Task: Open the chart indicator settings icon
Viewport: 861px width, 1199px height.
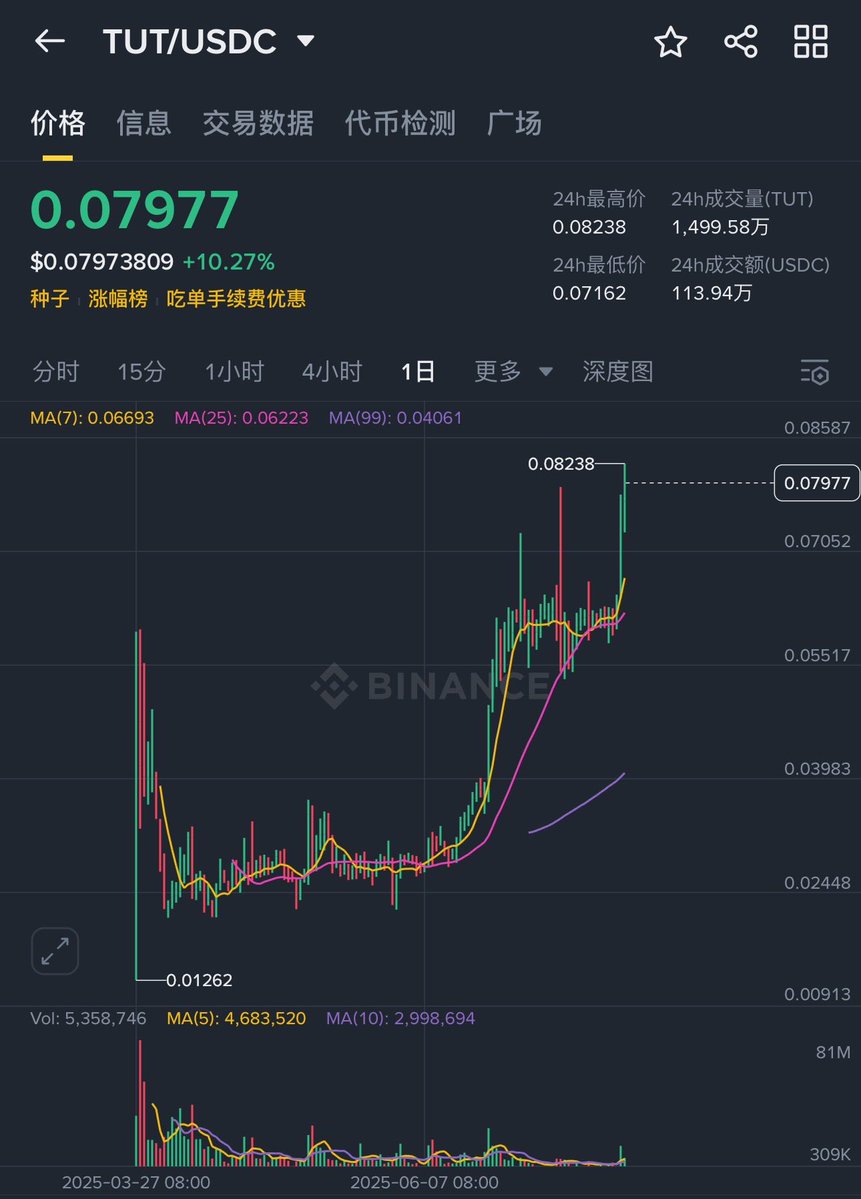Action: coord(814,372)
